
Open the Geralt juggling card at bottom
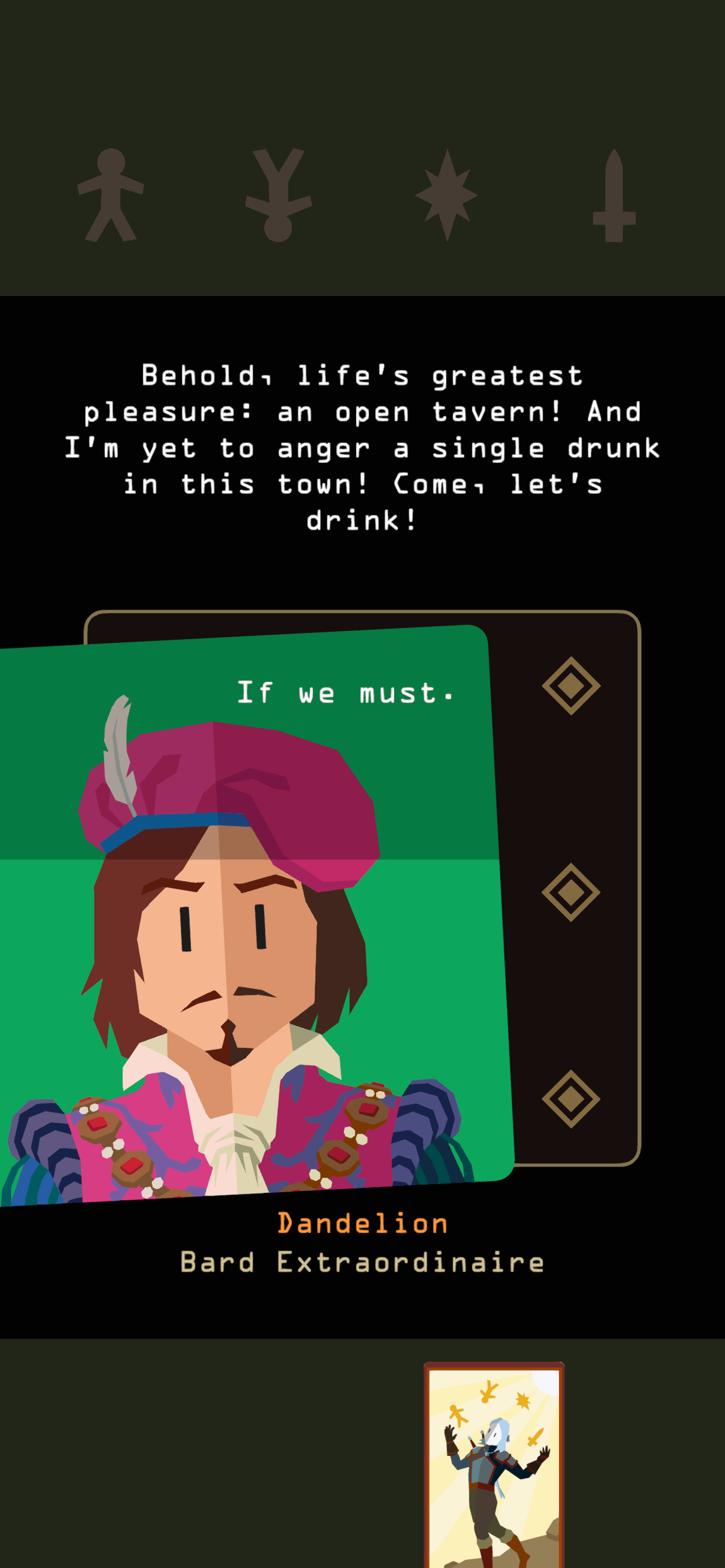pos(494,1468)
